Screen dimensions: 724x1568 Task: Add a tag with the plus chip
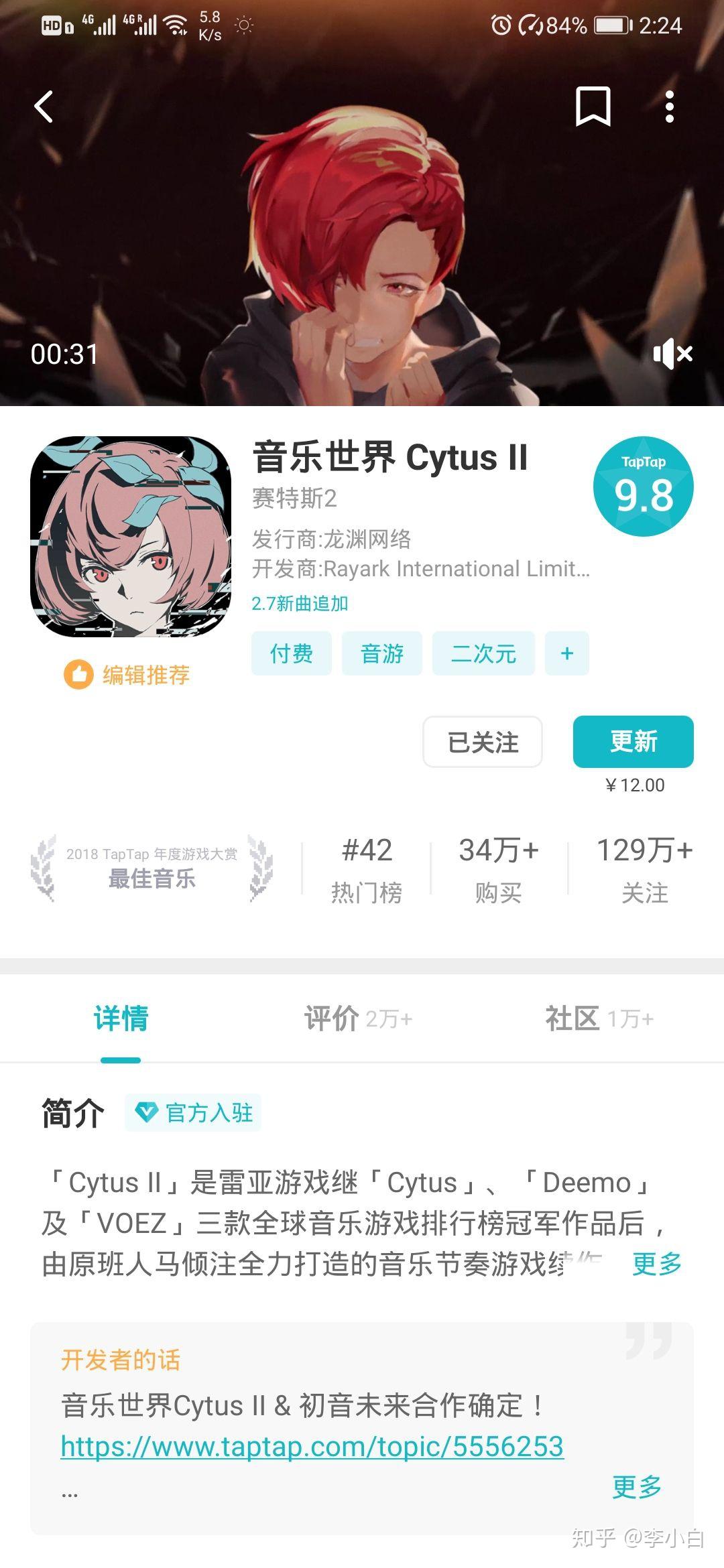(x=567, y=653)
